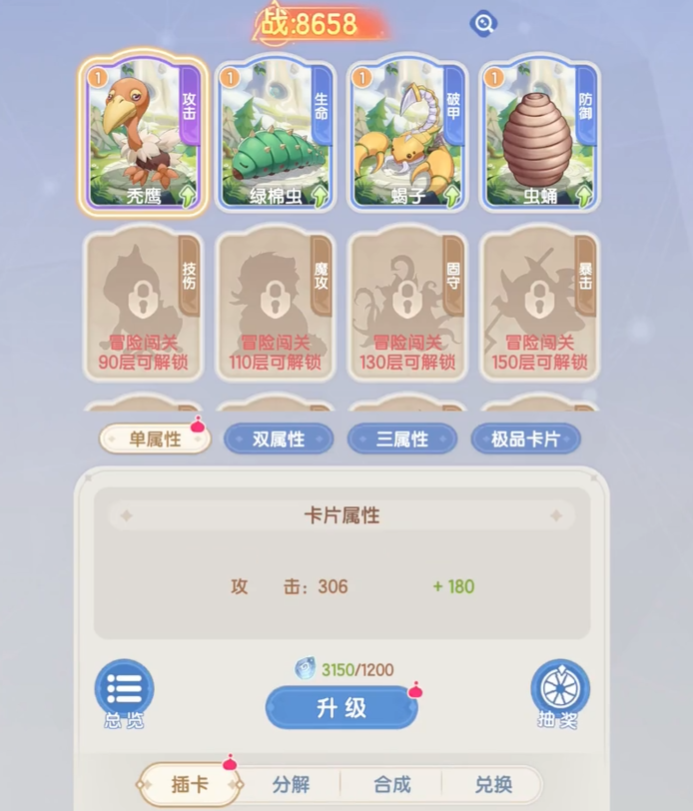Tap the locked 暴击 slot (150层解锁)

(x=540, y=305)
